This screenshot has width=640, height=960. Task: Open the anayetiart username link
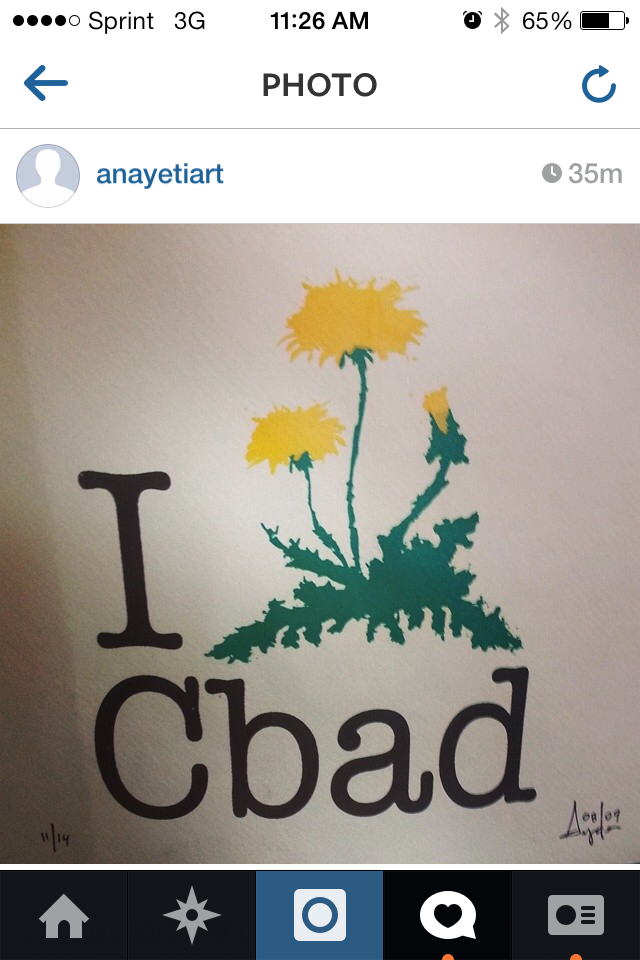click(x=159, y=175)
